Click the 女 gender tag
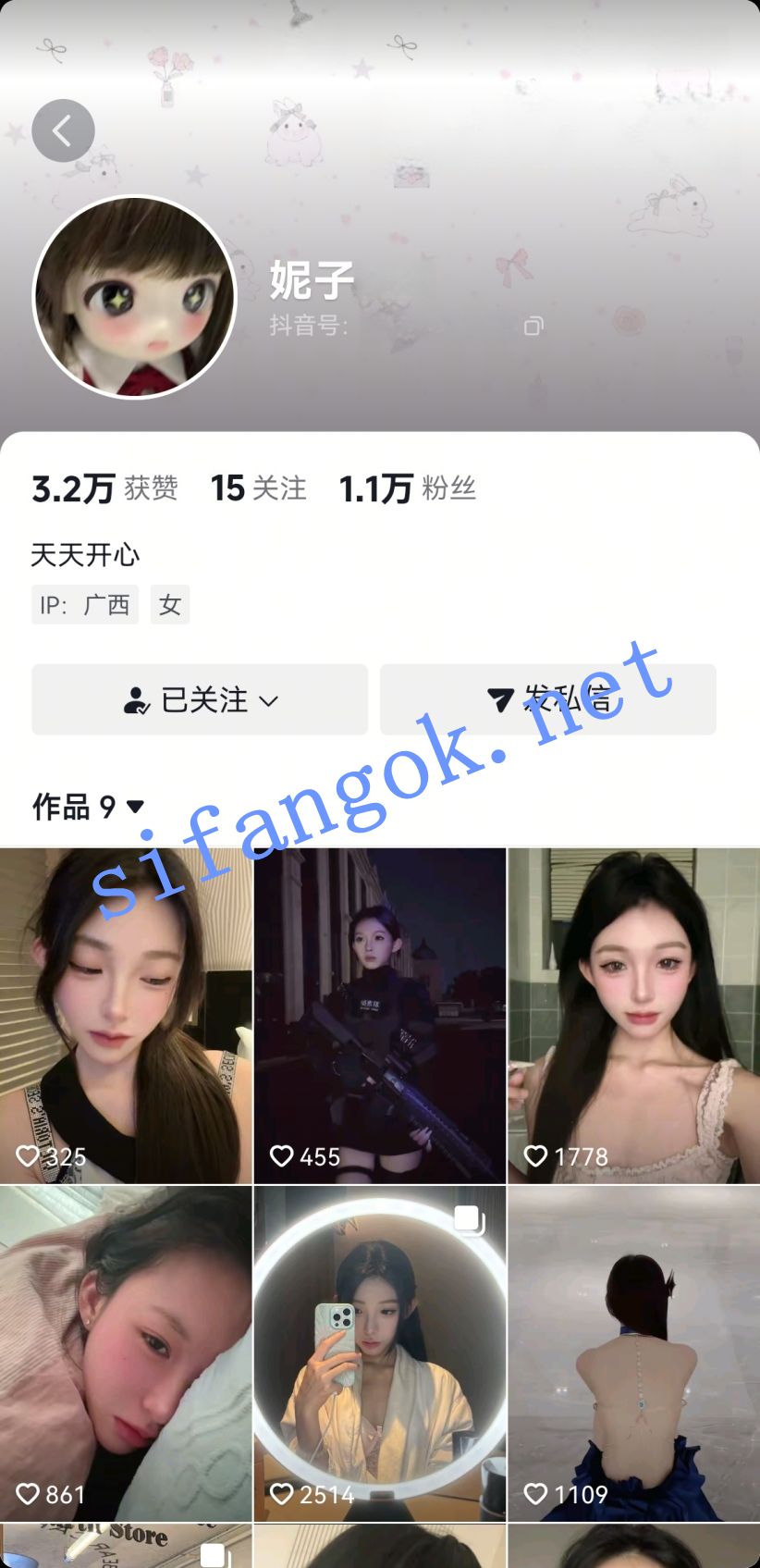760x1568 pixels. (170, 604)
